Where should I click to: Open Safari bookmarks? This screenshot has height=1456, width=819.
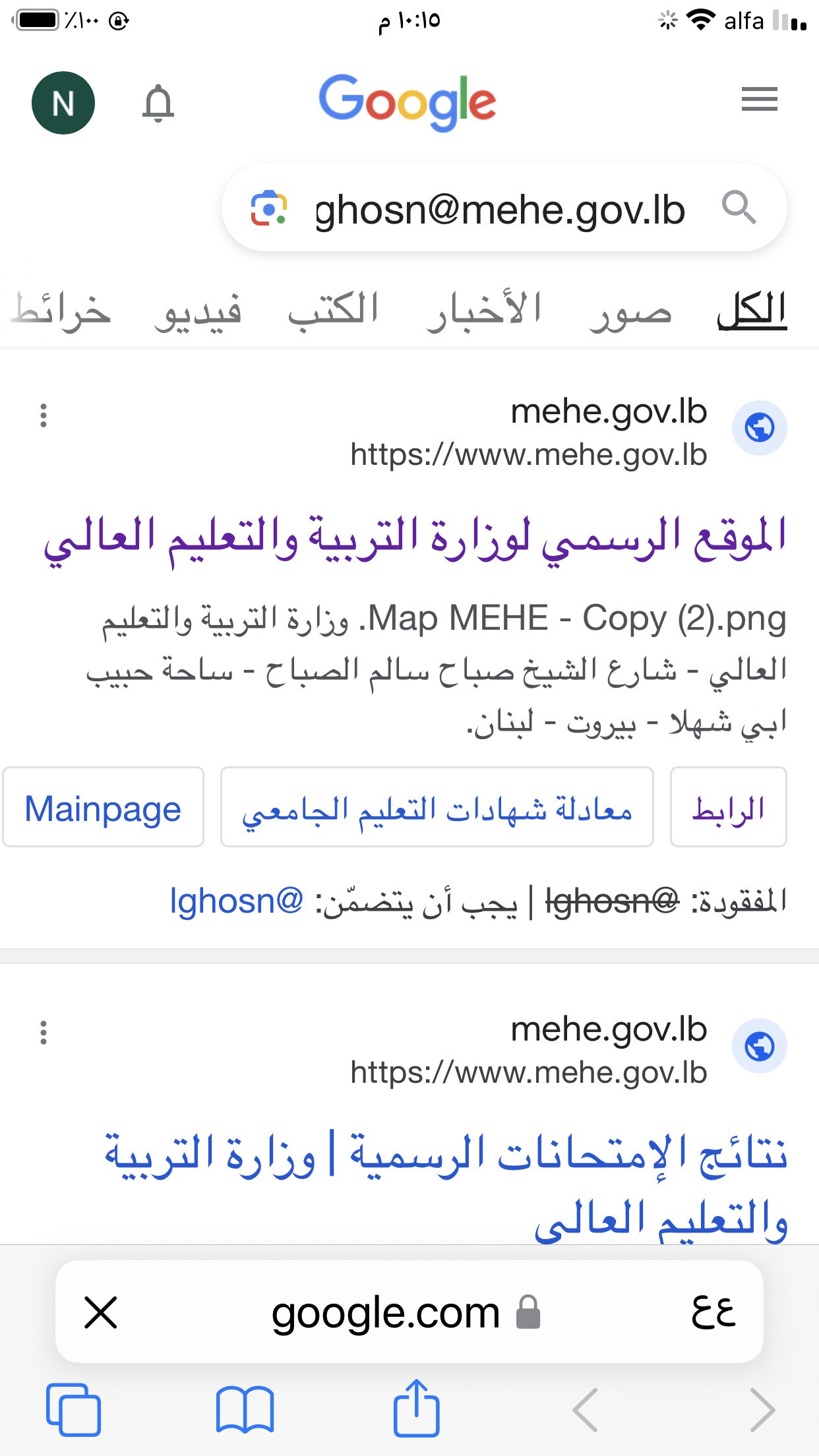click(245, 1410)
